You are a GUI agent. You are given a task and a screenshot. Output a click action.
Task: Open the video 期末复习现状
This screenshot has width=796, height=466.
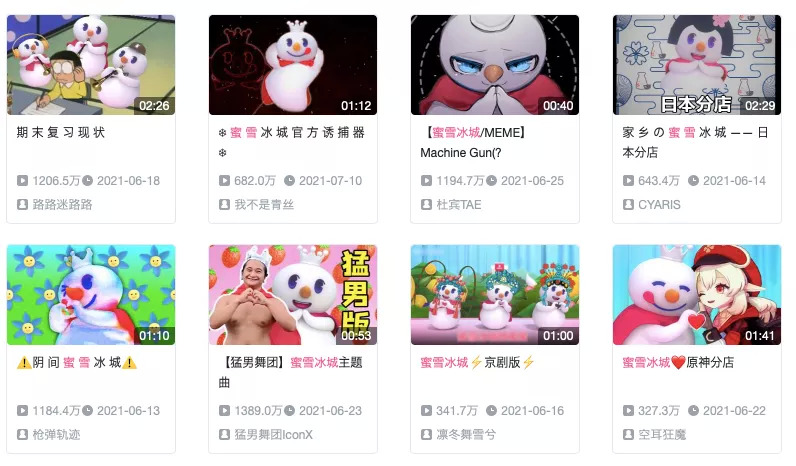[91, 65]
